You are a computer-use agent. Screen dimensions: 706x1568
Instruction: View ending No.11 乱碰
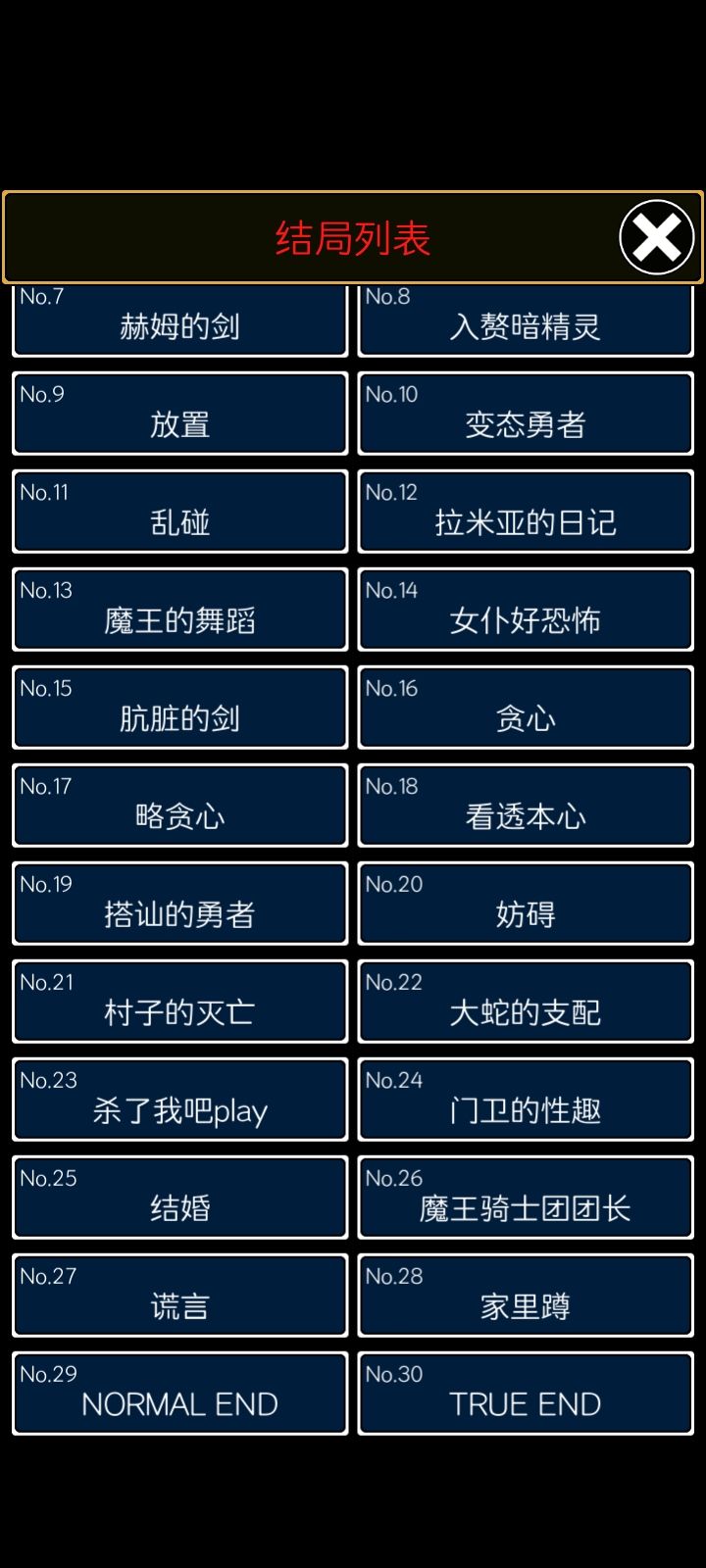point(179,512)
